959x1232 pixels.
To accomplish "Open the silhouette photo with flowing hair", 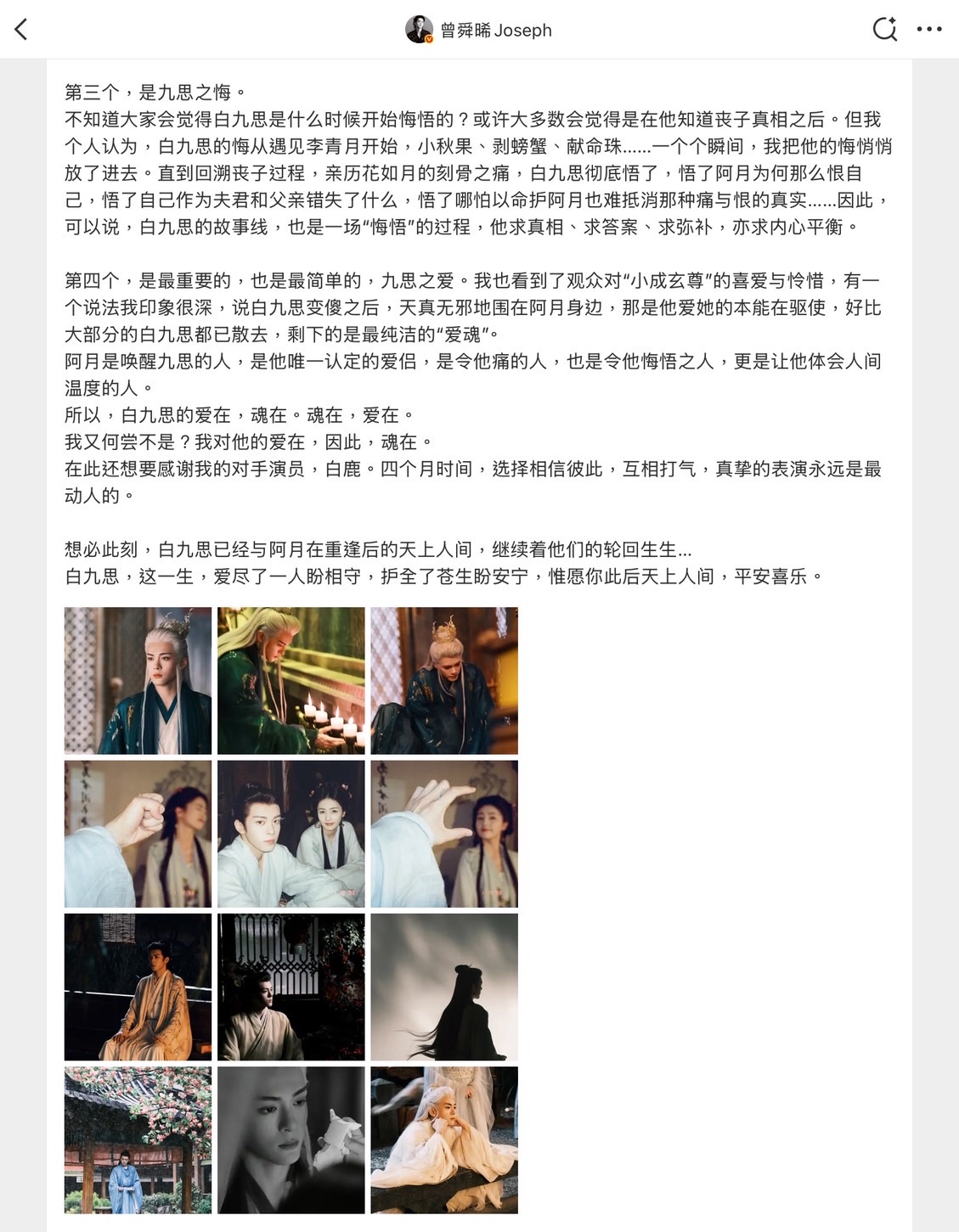I will (443, 987).
